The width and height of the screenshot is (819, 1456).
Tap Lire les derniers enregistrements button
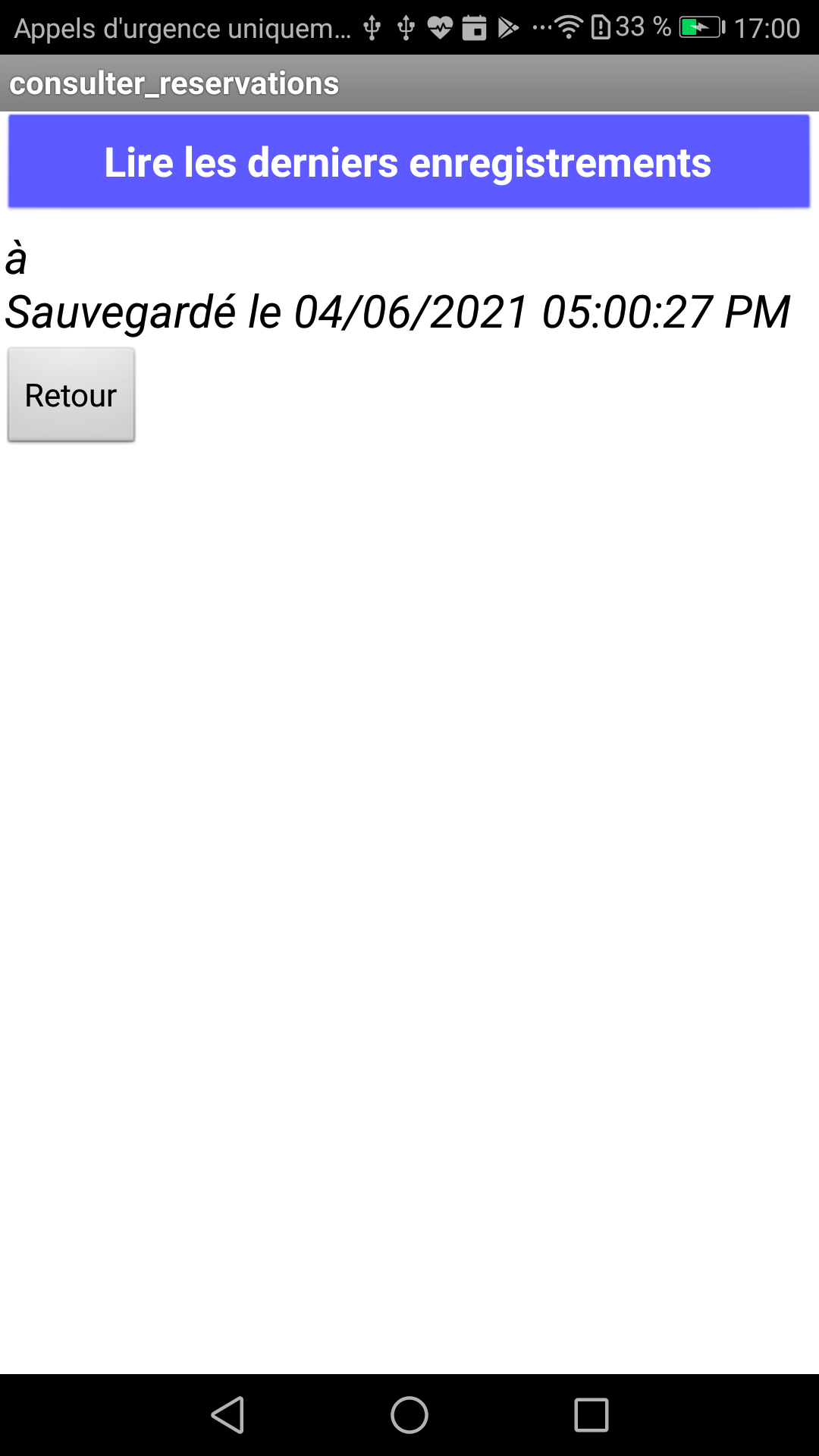coord(409,162)
